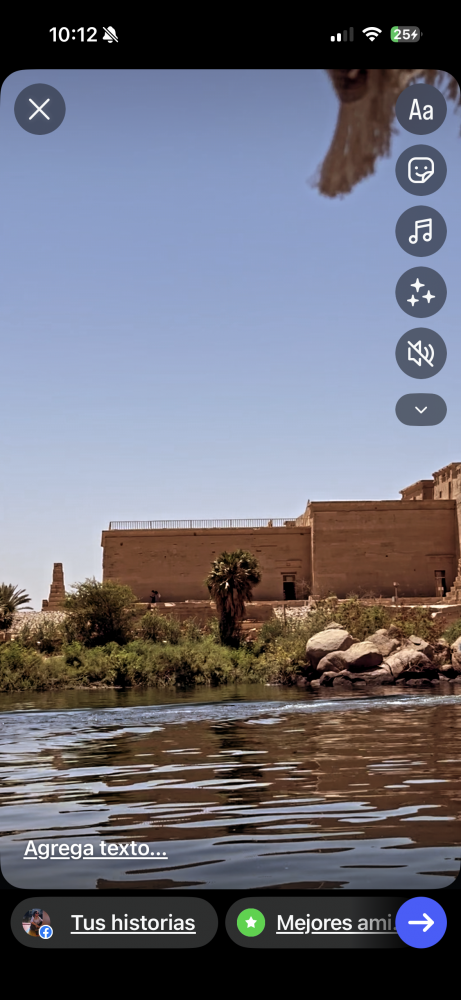Add music to the story
Viewport: 461px width, 1000px height.
[421, 231]
